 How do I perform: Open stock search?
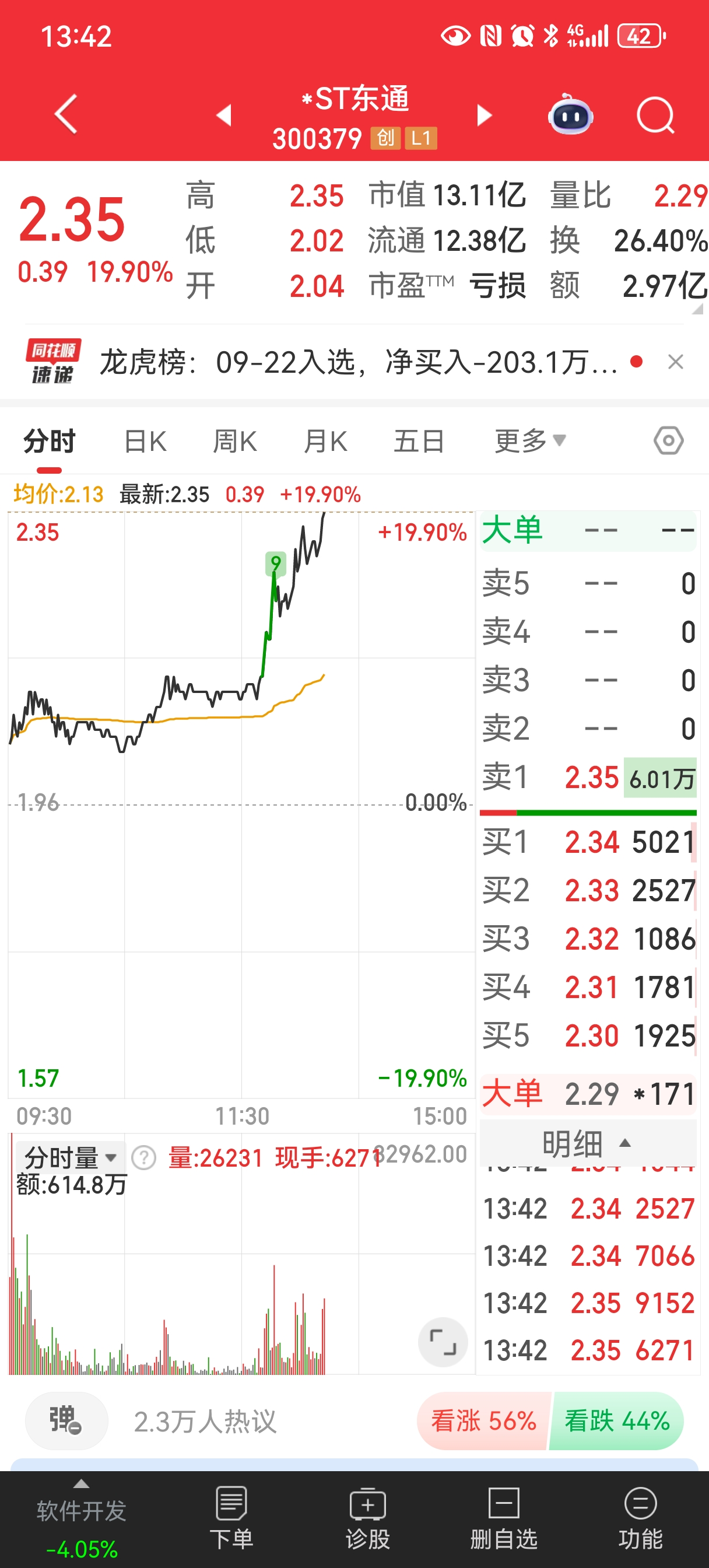[655, 115]
